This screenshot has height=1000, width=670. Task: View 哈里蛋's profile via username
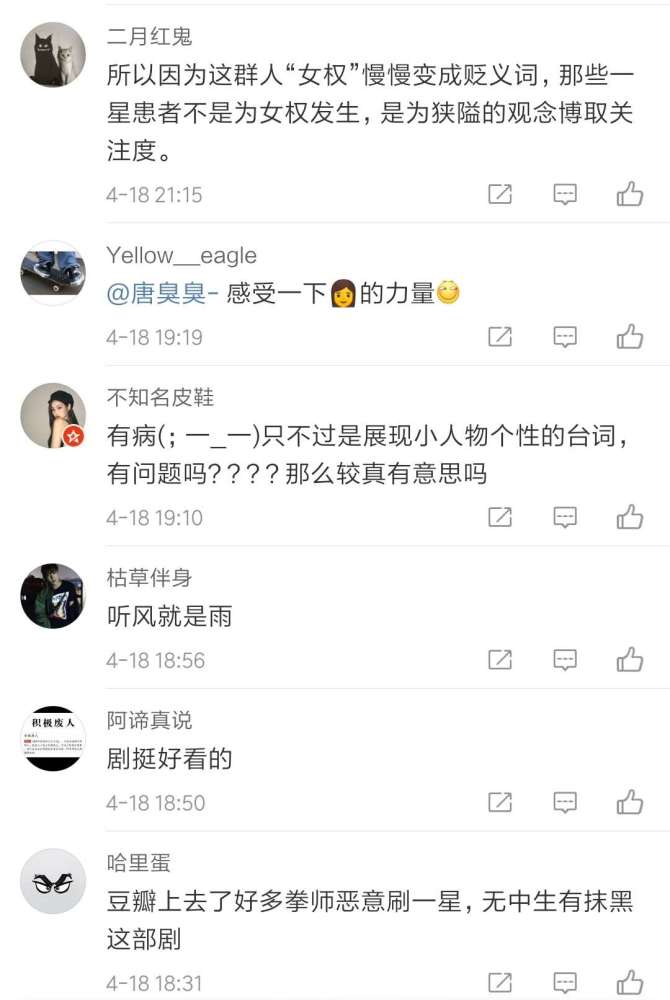pyautogui.click(x=138, y=863)
